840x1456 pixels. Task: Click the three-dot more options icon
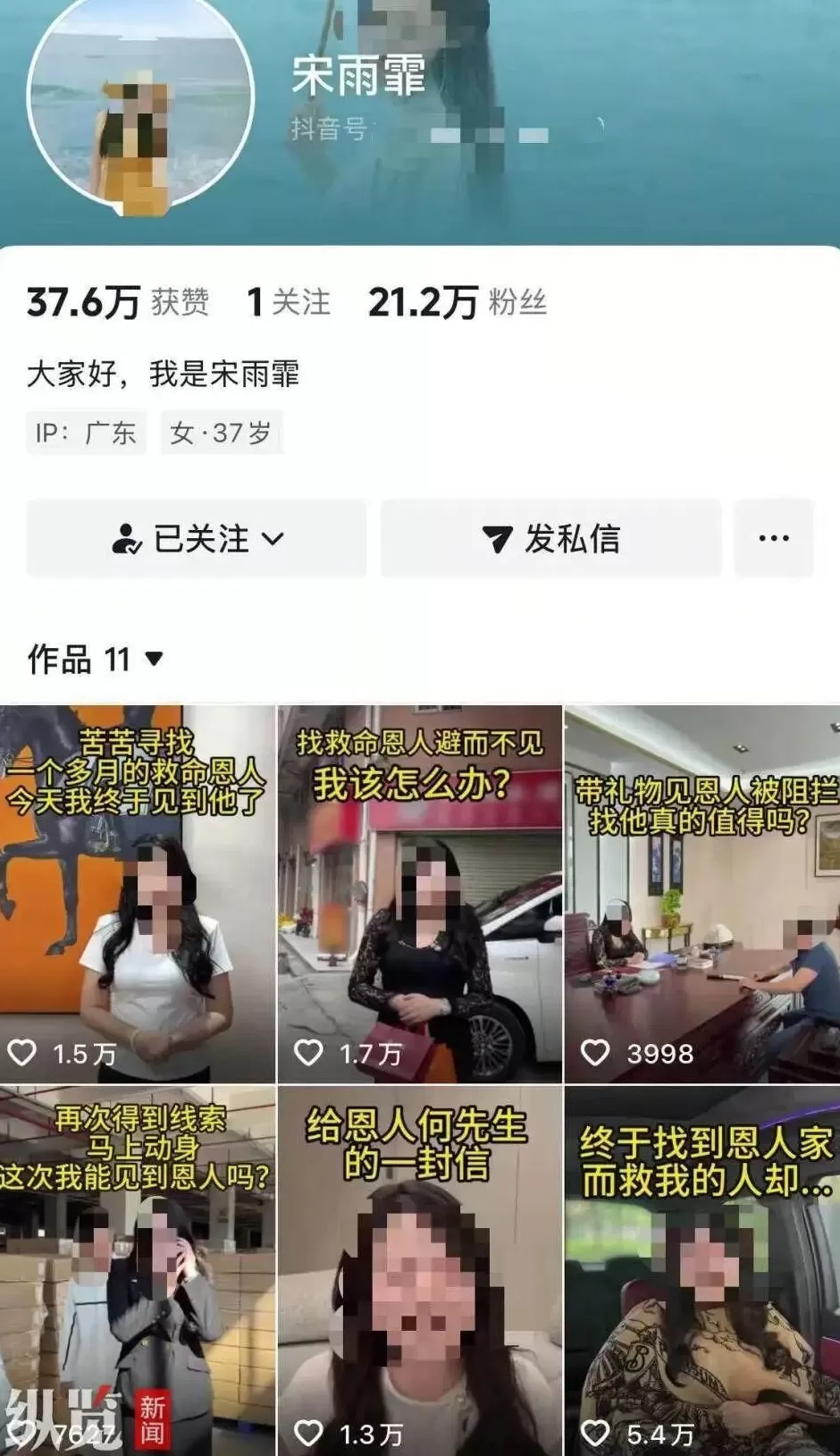774,537
